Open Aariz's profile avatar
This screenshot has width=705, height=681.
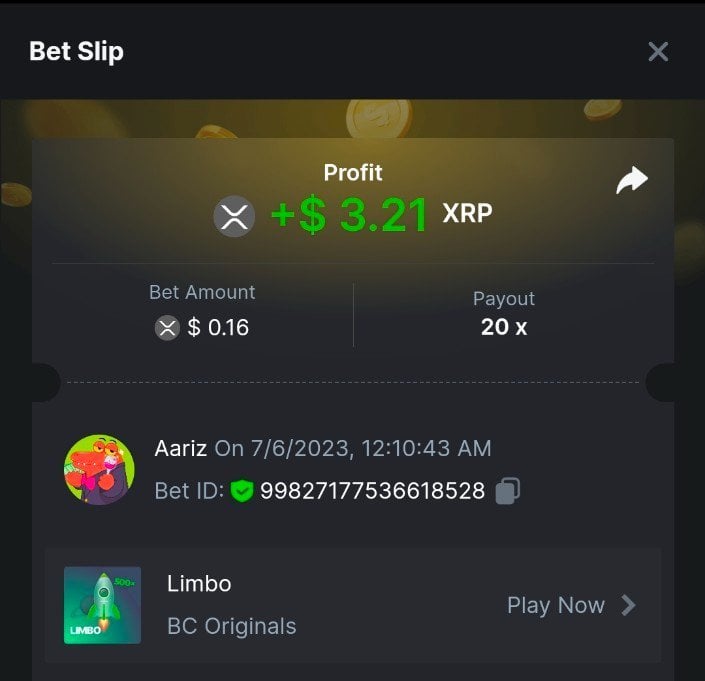click(x=99, y=469)
